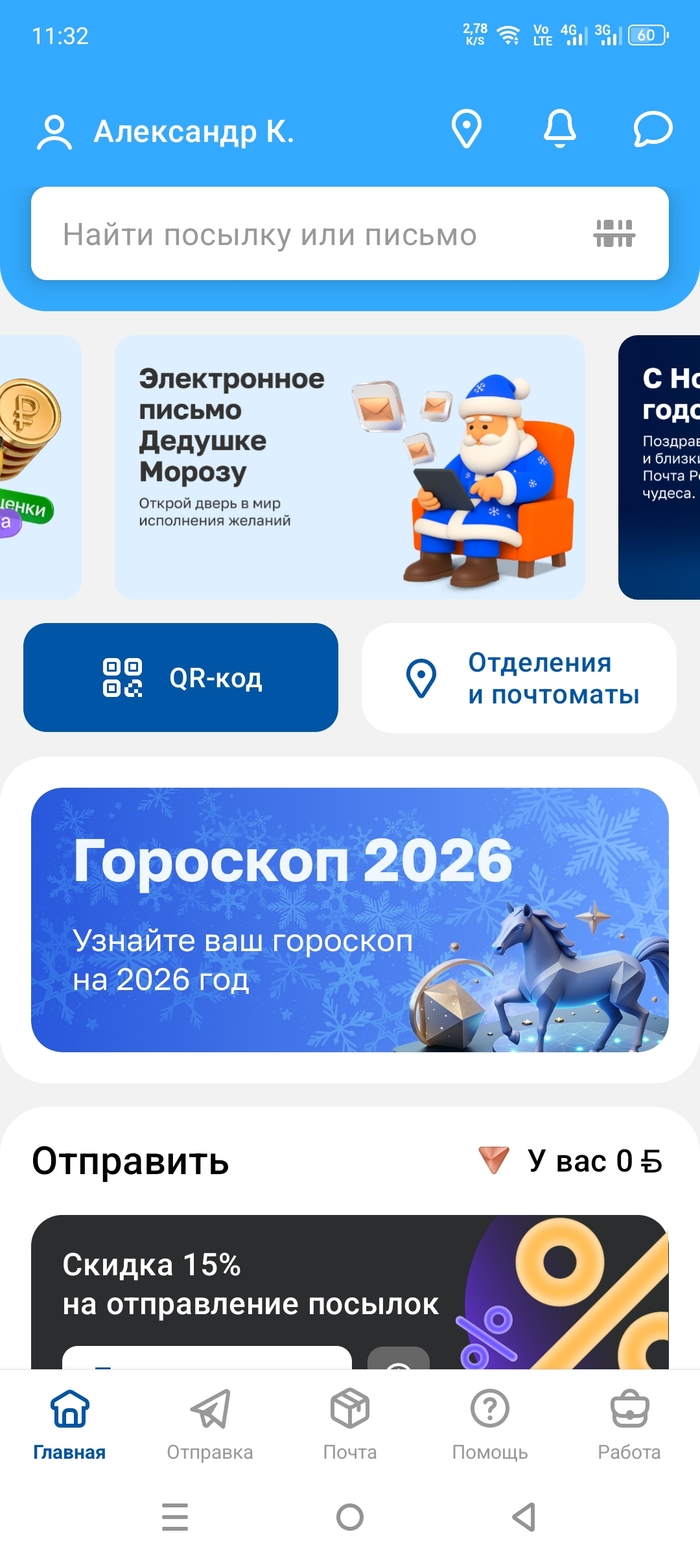The width and height of the screenshot is (700, 1556).
Task: Open the system recent apps
Action: coord(175,1517)
